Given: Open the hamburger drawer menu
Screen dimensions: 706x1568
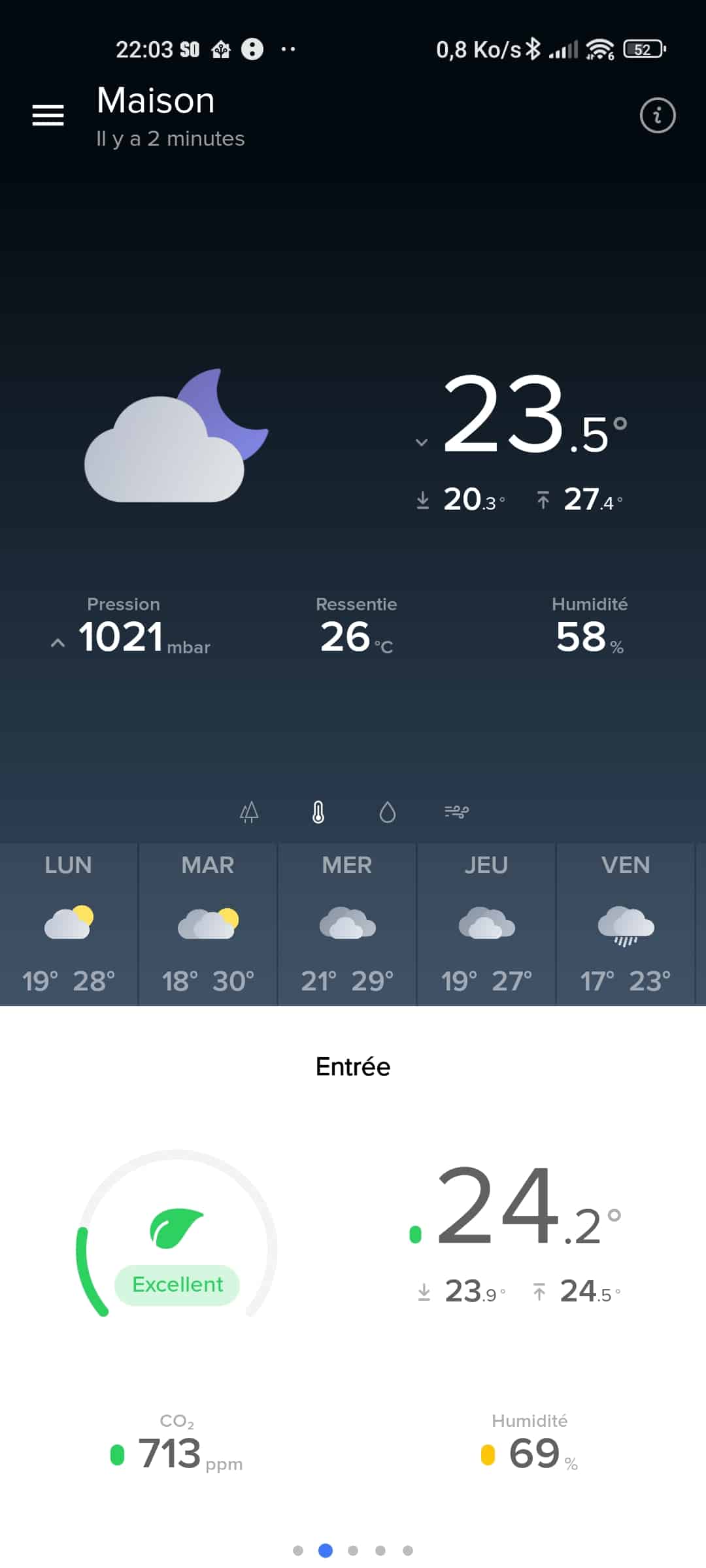Looking at the screenshot, I should coord(48,116).
